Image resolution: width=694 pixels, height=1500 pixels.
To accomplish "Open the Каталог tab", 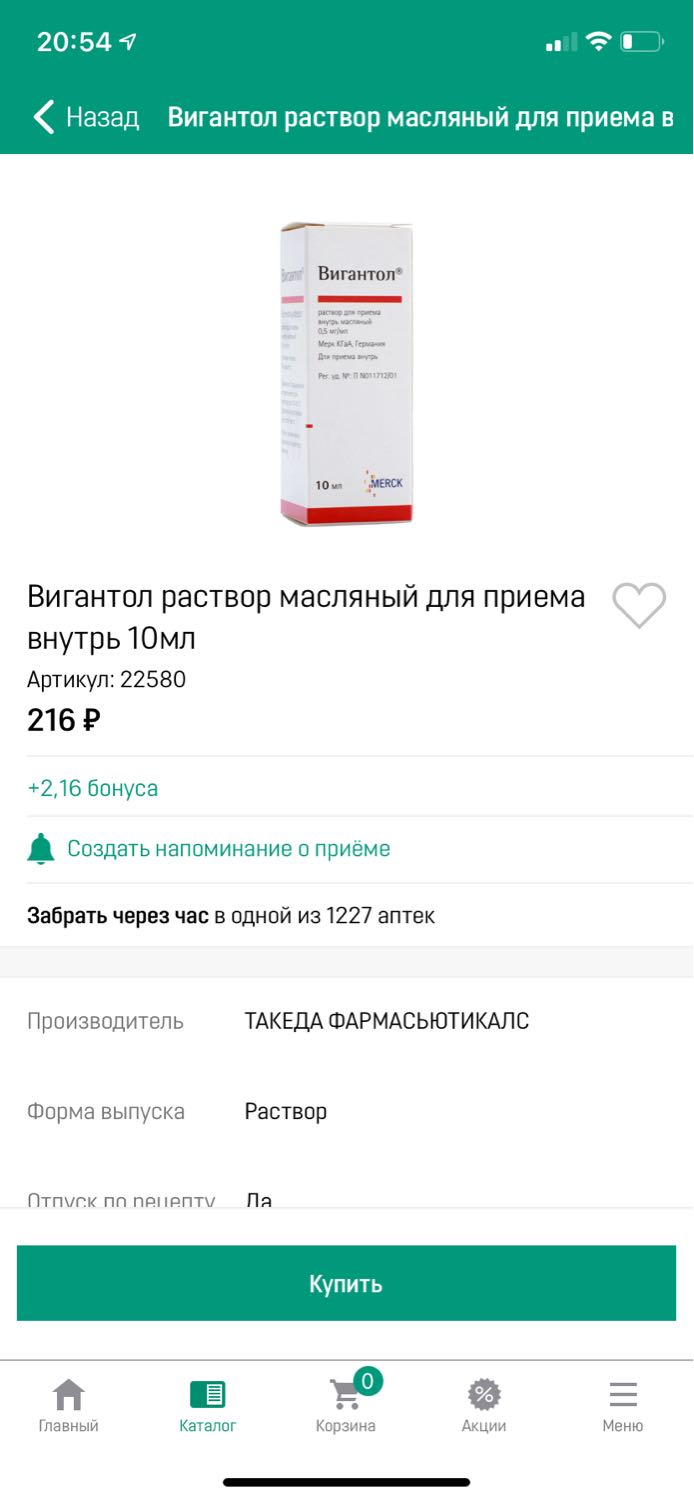I will pyautogui.click(x=208, y=1405).
